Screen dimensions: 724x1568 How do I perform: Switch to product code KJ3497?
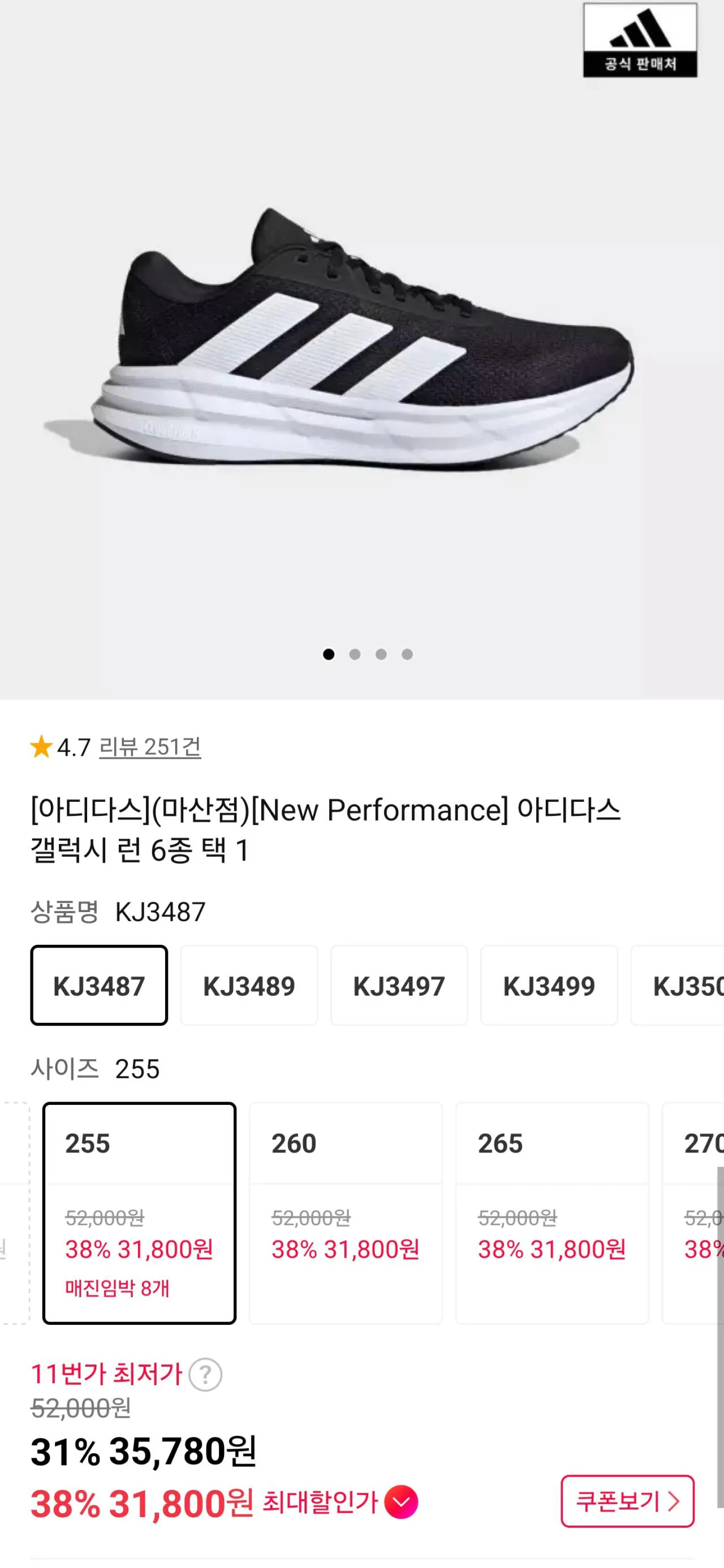[x=399, y=986]
